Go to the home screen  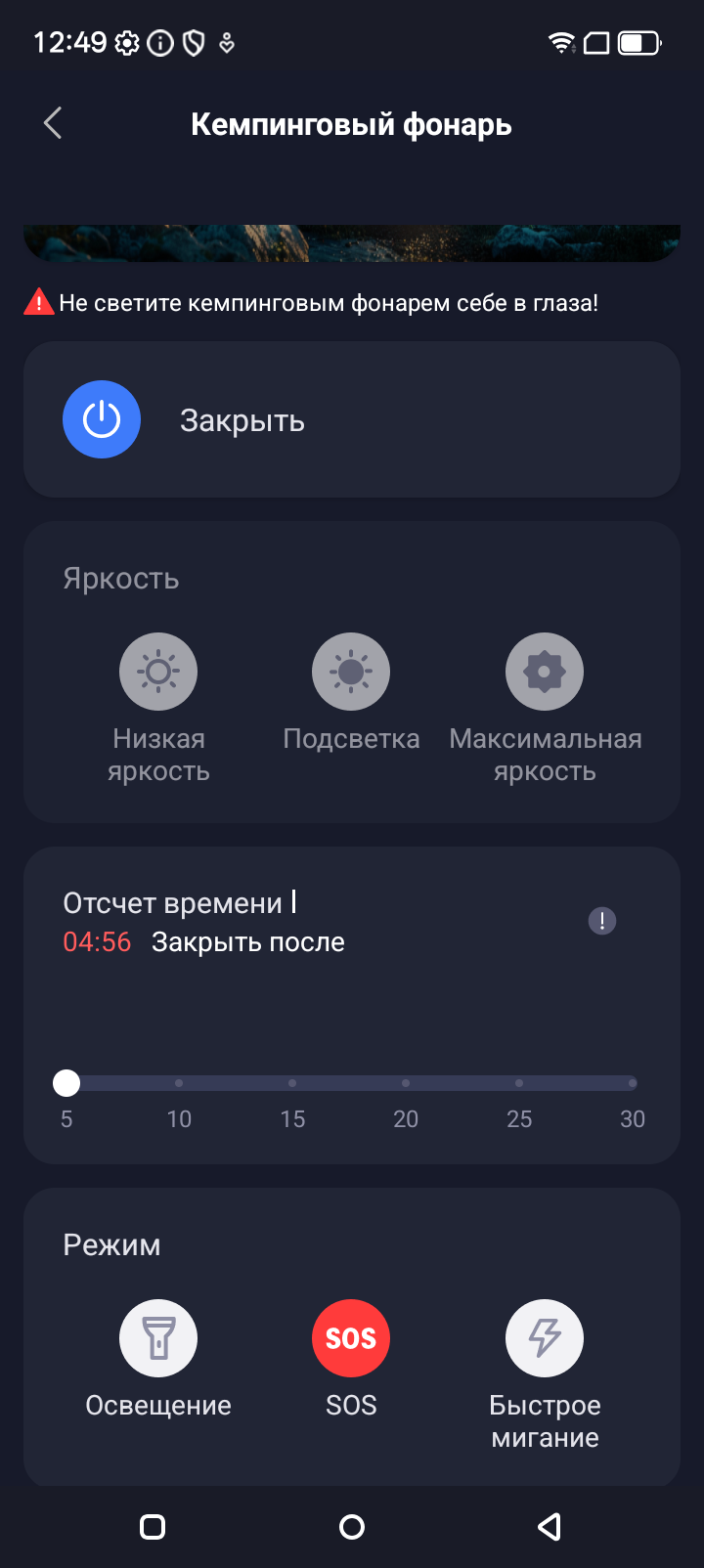(352, 1527)
